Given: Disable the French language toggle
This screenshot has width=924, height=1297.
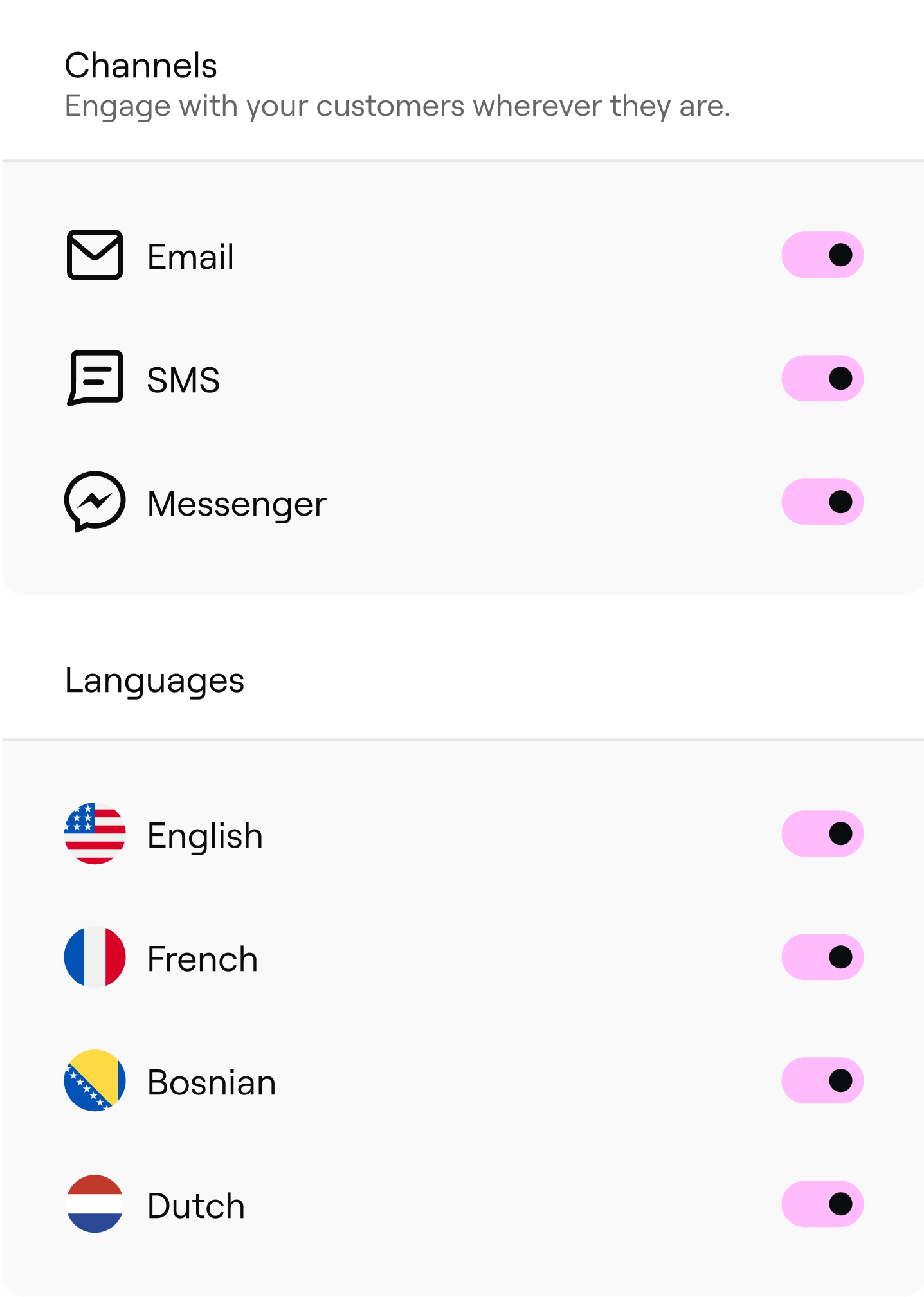Looking at the screenshot, I should tap(822, 957).
